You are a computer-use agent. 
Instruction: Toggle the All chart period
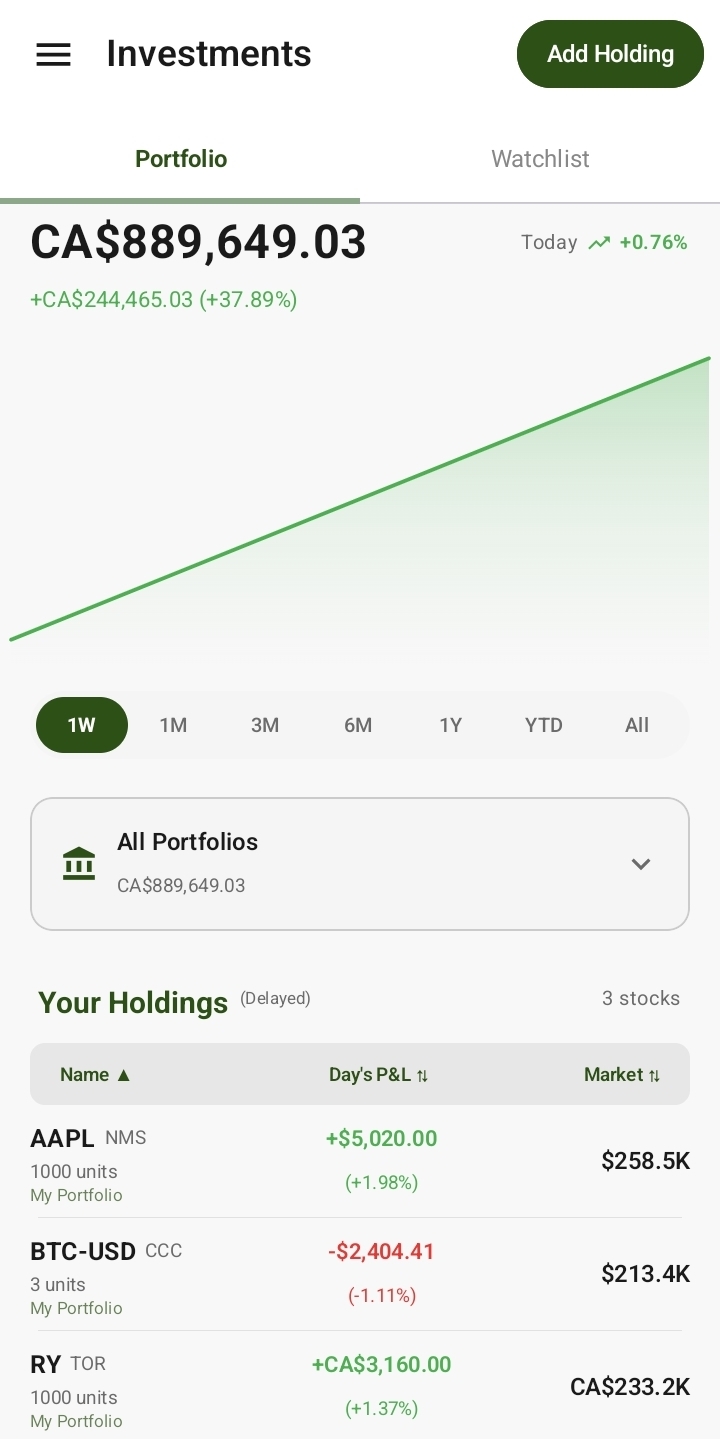click(x=637, y=724)
